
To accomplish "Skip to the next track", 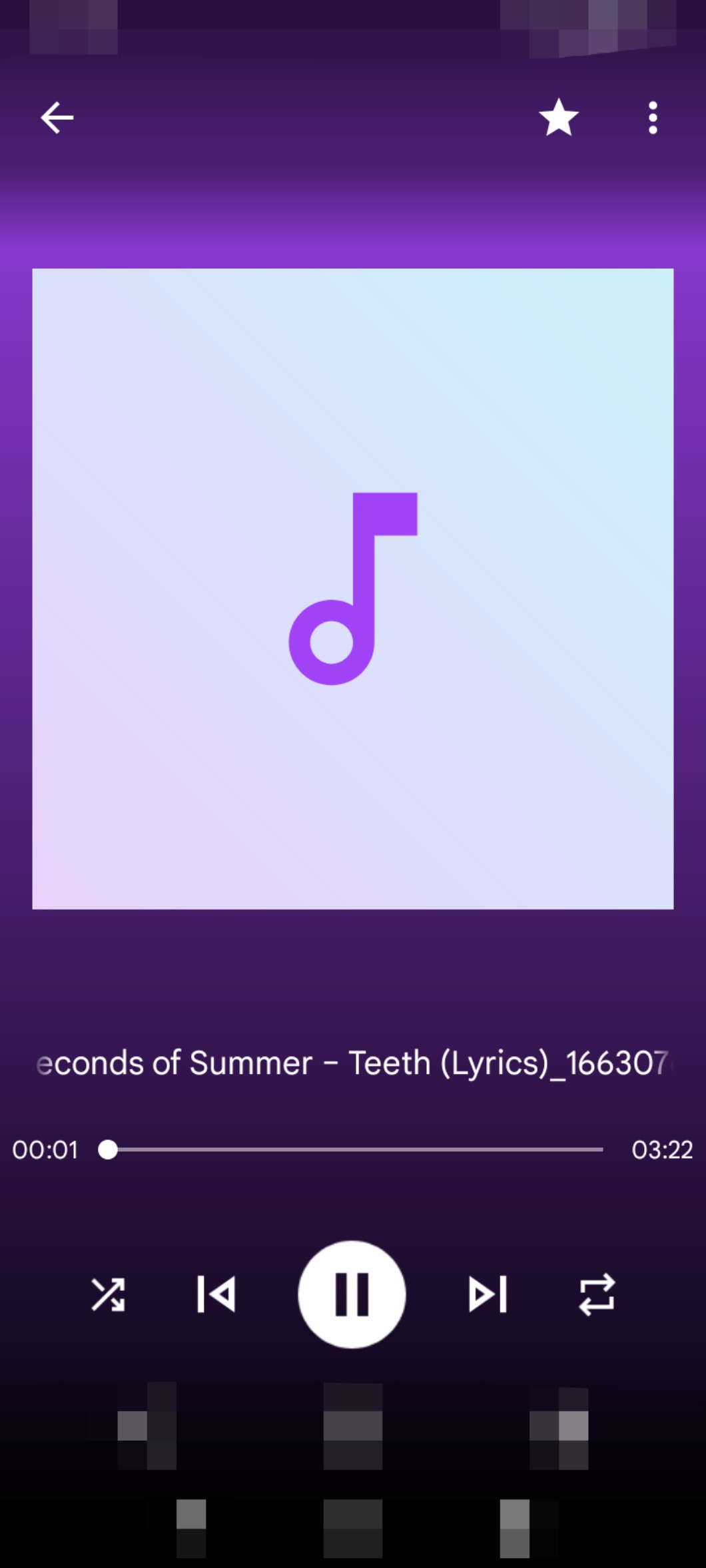I will click(488, 1294).
